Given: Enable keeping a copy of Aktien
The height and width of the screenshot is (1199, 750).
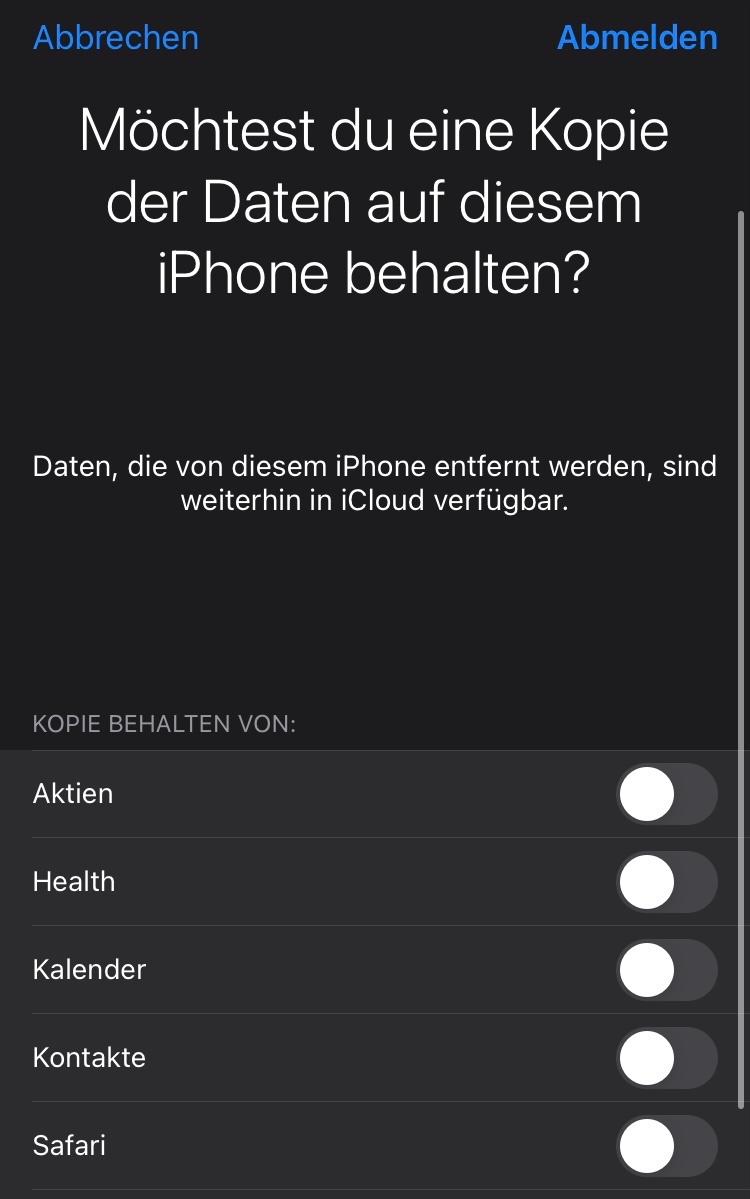Looking at the screenshot, I should click(x=667, y=794).
